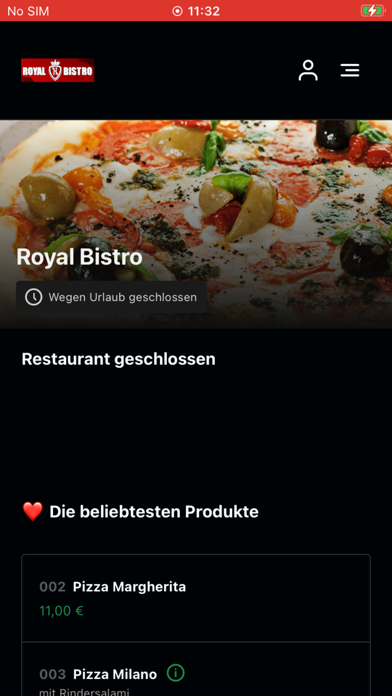Tap the Royal Bistro logo
The image size is (392, 696).
tap(58, 70)
